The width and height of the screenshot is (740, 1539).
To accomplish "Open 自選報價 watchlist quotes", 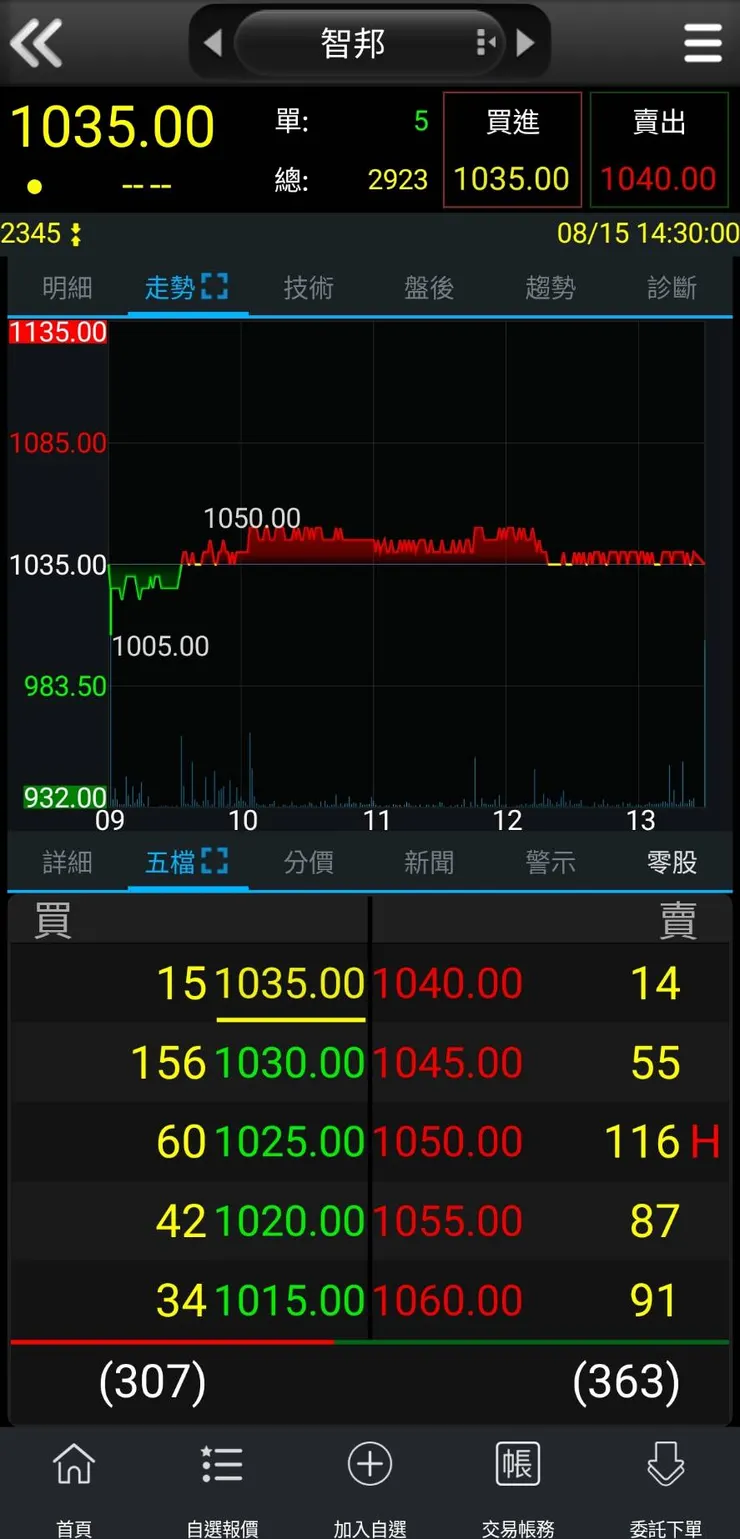I will point(222,1484).
